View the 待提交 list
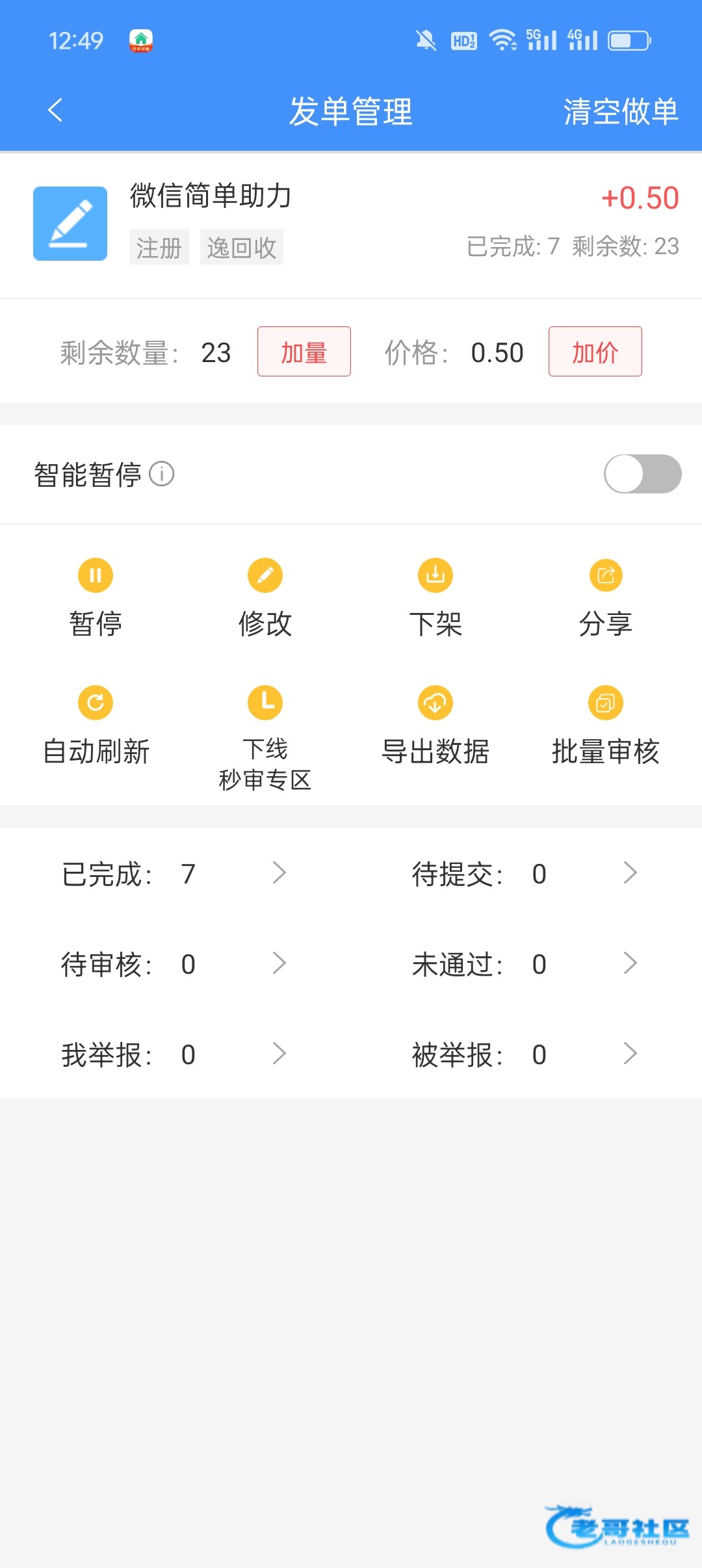The width and height of the screenshot is (702, 1568). pyautogui.click(x=524, y=874)
